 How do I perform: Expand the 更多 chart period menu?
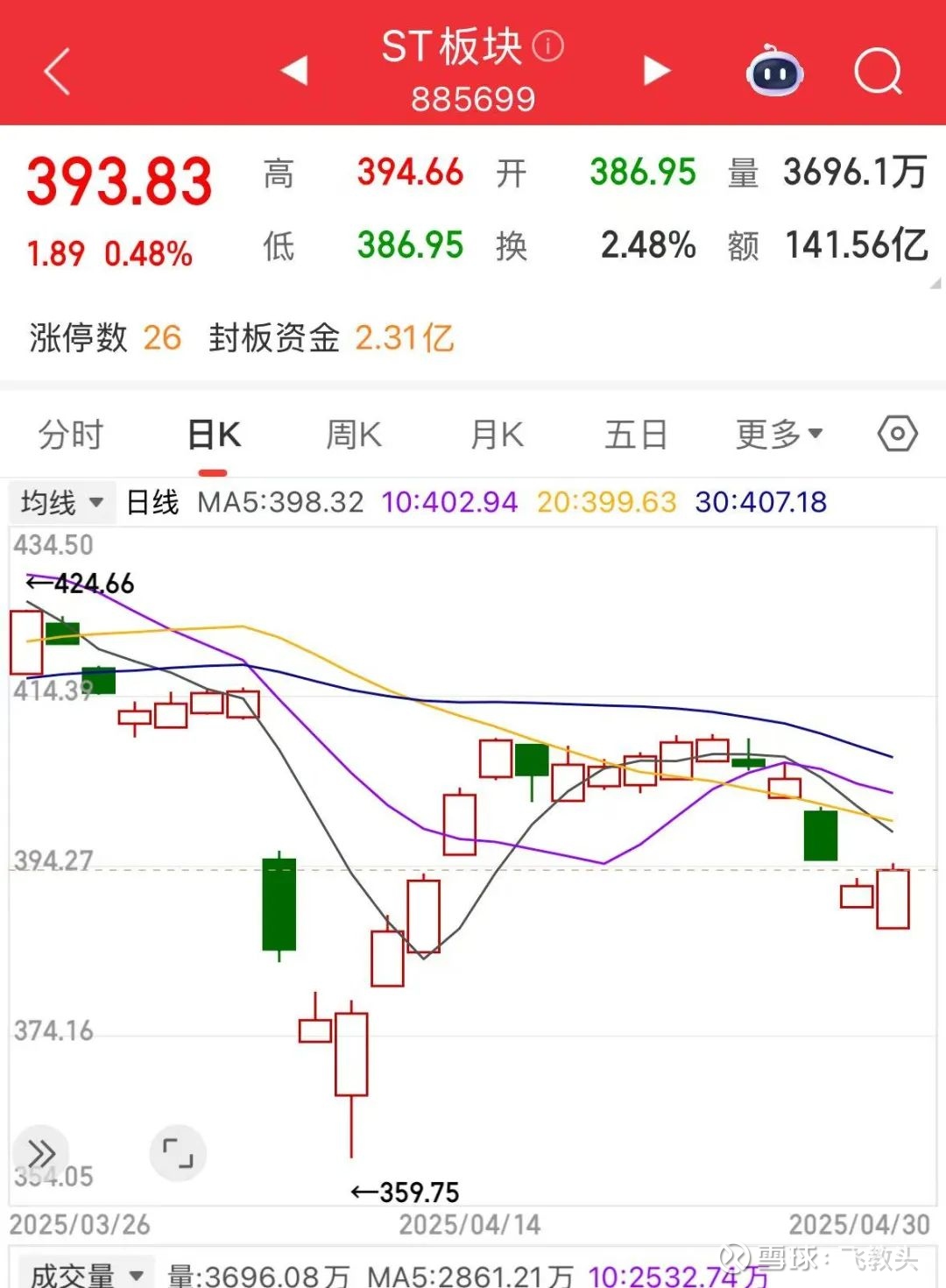point(778,433)
